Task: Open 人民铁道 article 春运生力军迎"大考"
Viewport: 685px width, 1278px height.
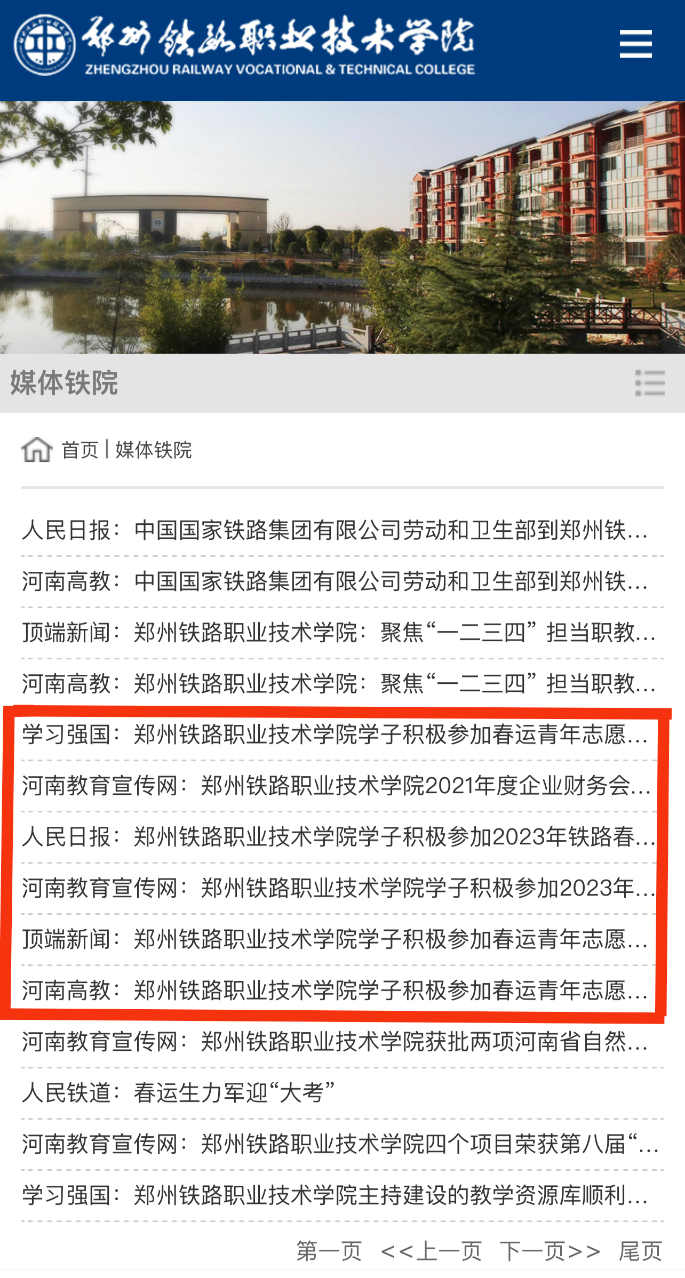Action: 178,1094
